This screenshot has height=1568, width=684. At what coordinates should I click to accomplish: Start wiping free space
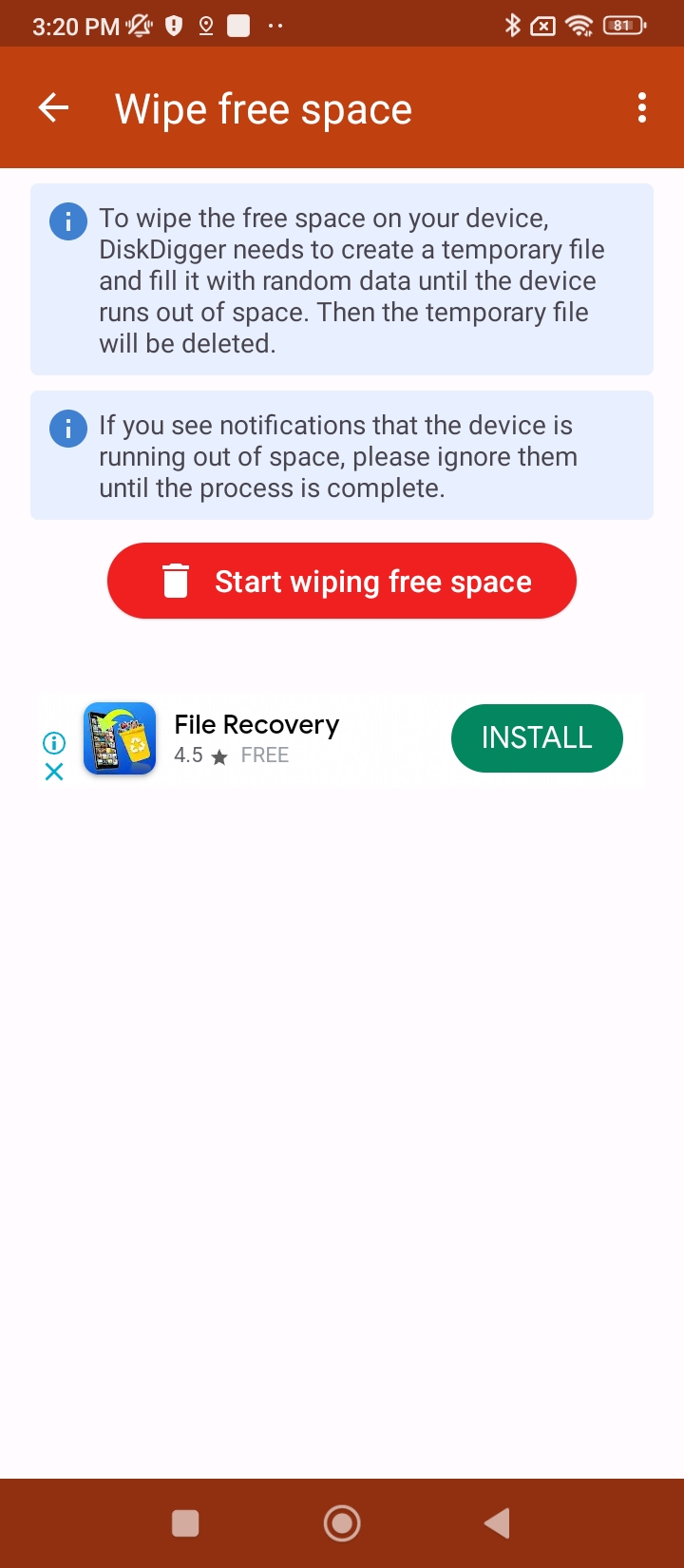click(342, 581)
